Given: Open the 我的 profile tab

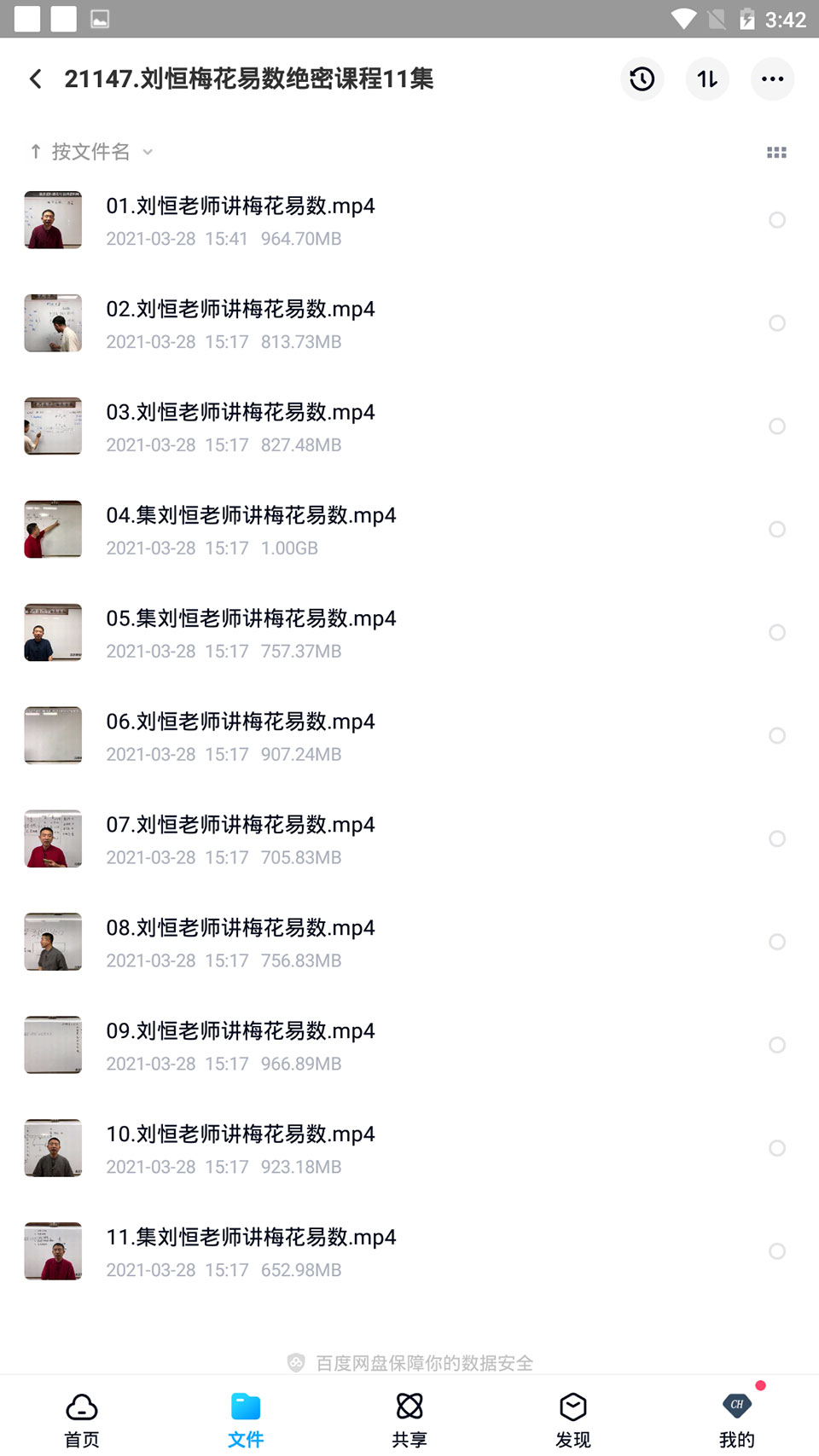Looking at the screenshot, I should click(737, 1420).
